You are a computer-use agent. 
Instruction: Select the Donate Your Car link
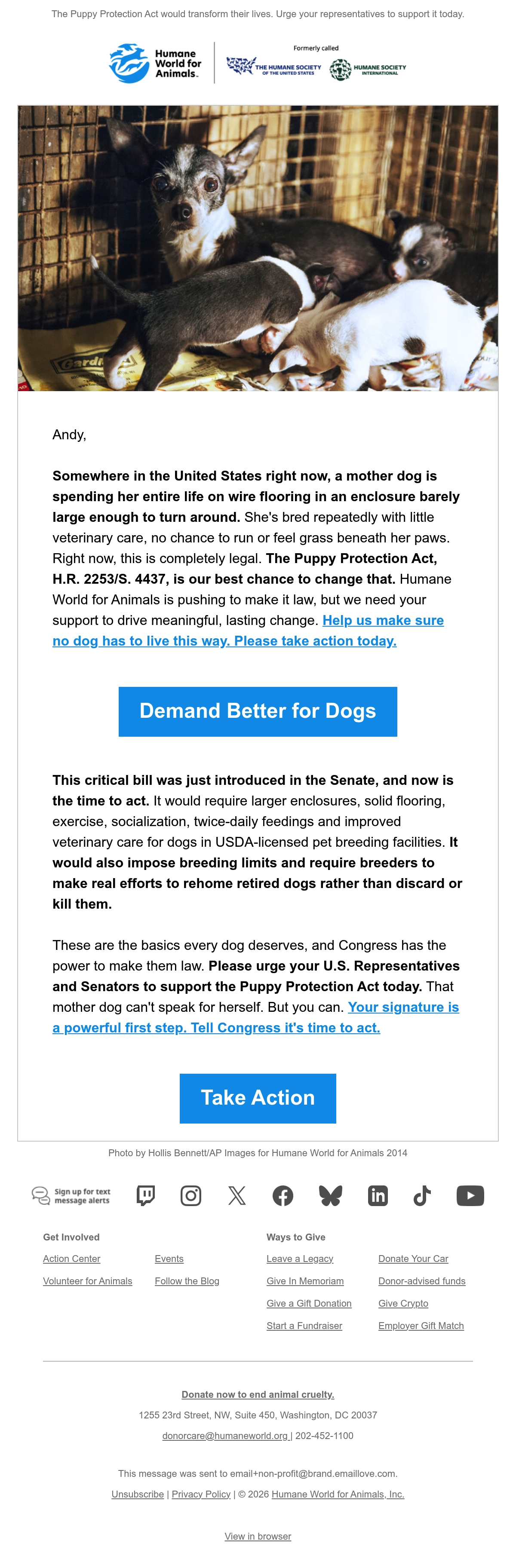[413, 1258]
